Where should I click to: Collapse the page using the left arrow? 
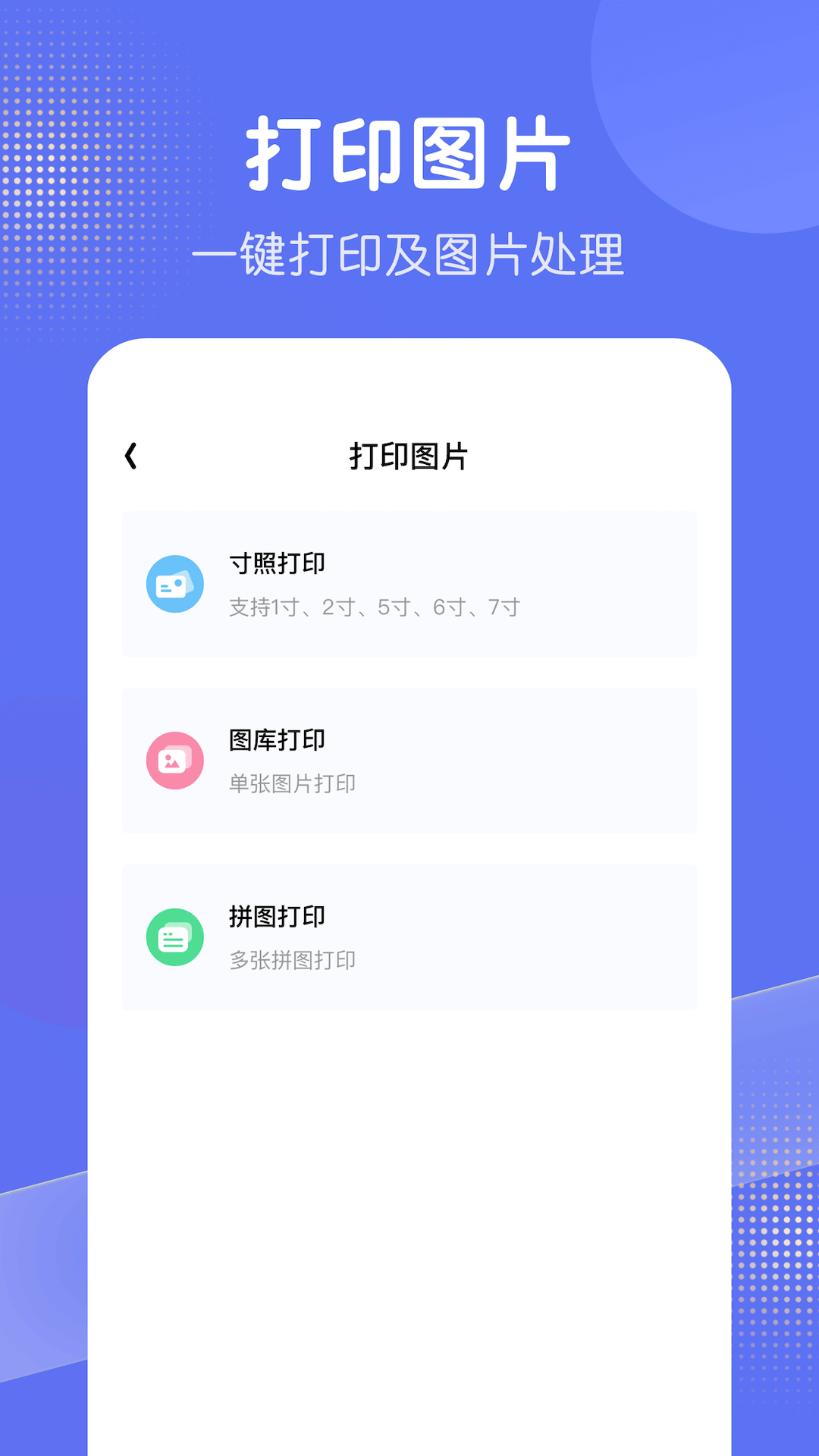130,456
